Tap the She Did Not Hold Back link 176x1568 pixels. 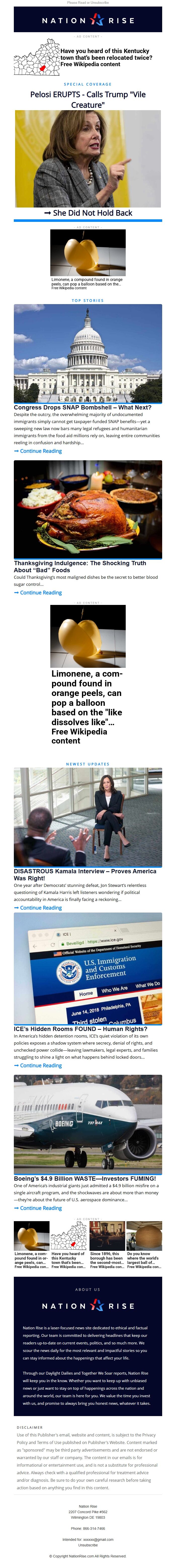pos(88,213)
